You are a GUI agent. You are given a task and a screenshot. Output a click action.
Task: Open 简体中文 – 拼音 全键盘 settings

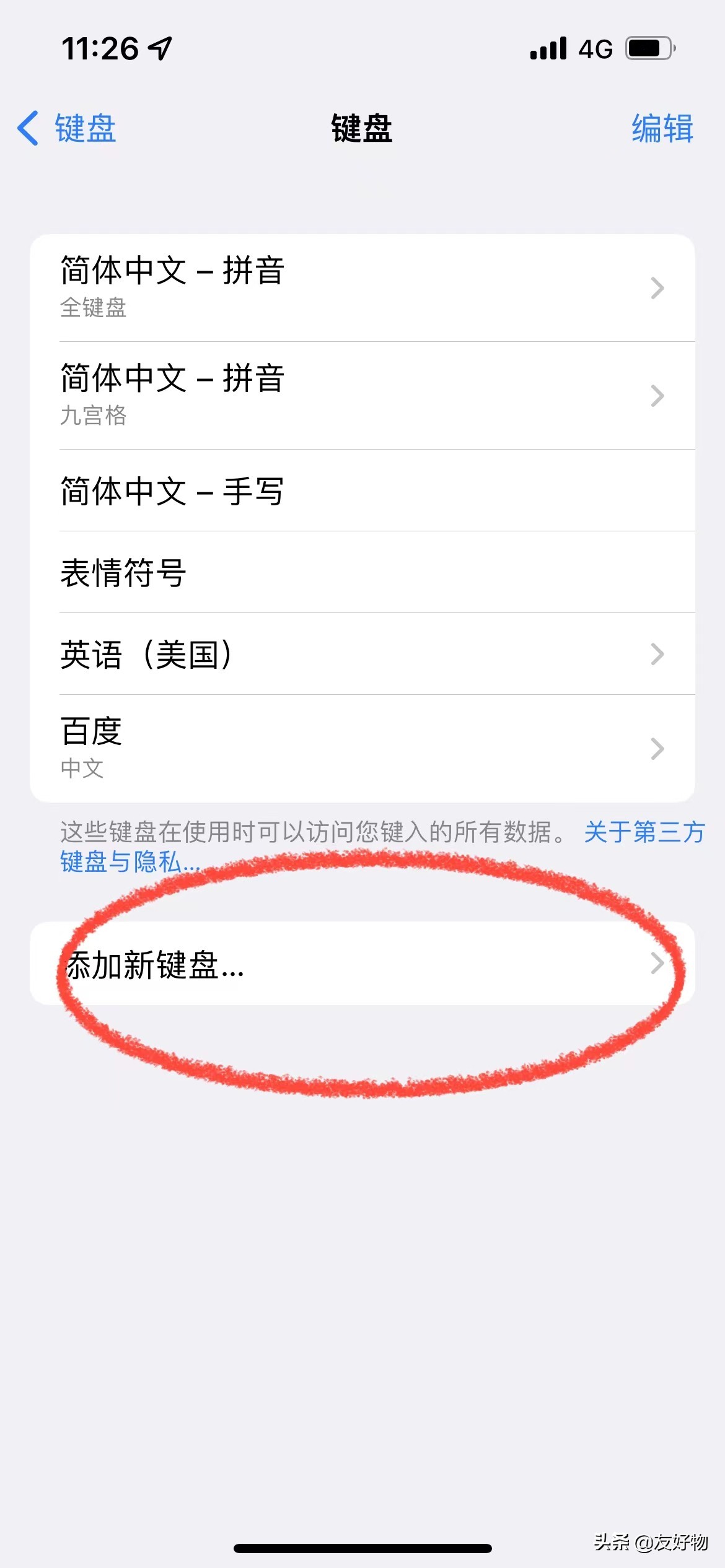pyautogui.click(x=362, y=287)
